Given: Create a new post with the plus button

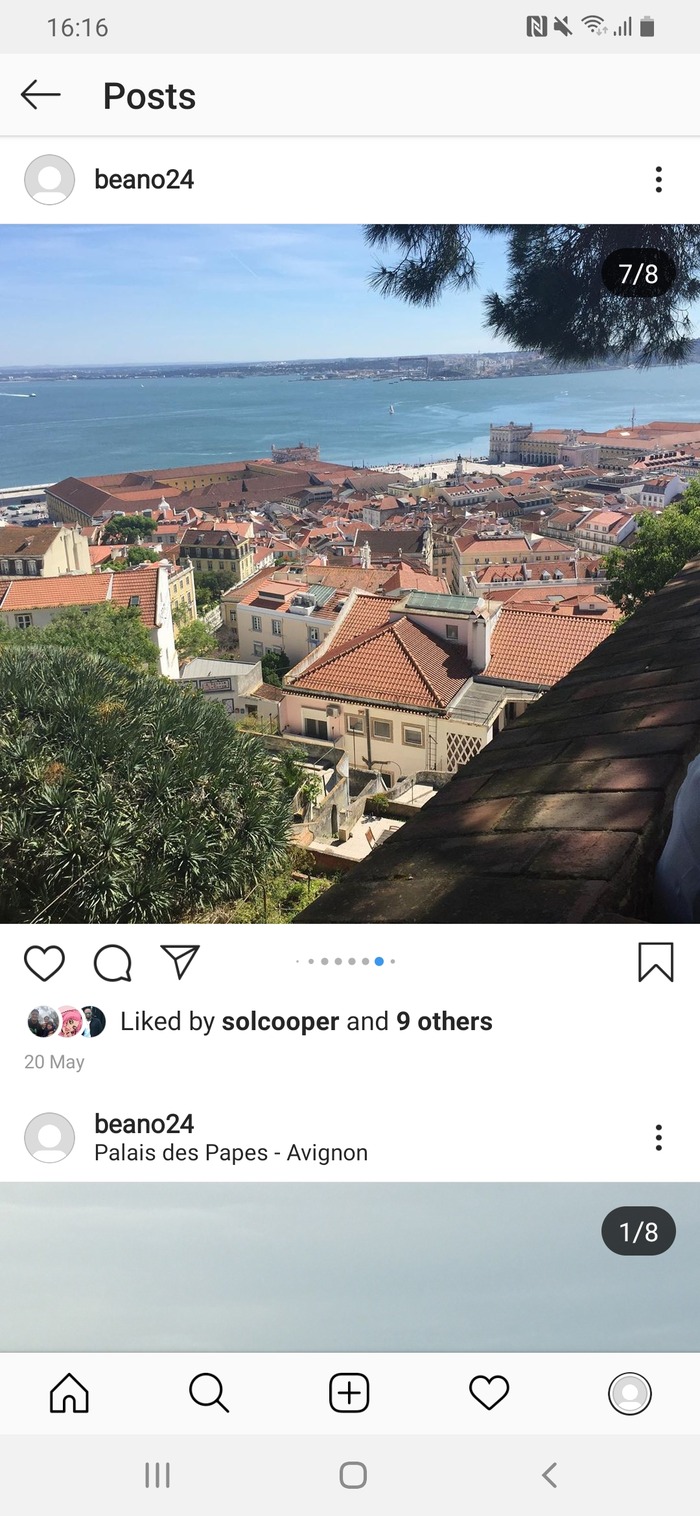Looking at the screenshot, I should coord(349,1393).
